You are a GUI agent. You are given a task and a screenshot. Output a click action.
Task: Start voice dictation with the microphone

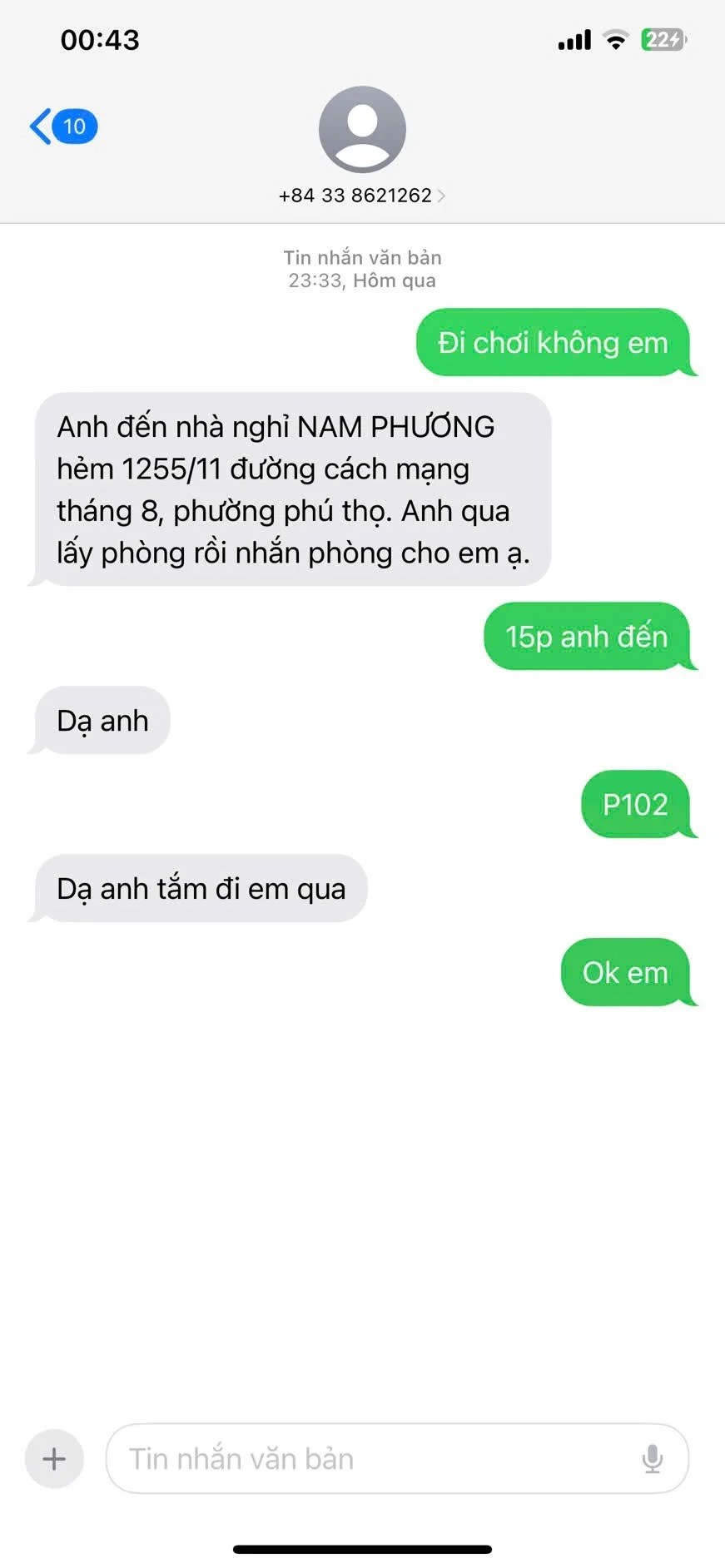653,1458
